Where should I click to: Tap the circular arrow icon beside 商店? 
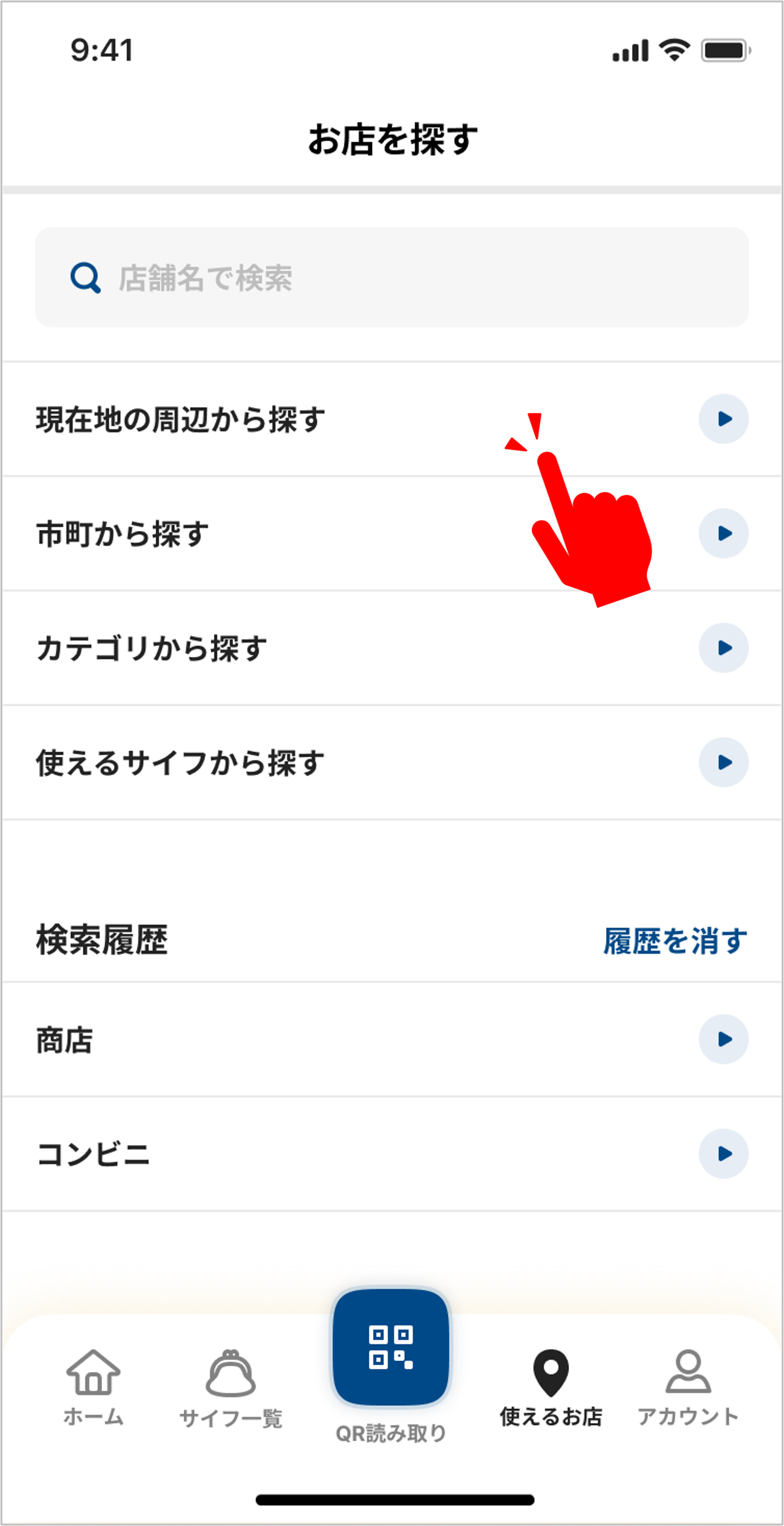pyautogui.click(x=724, y=1038)
